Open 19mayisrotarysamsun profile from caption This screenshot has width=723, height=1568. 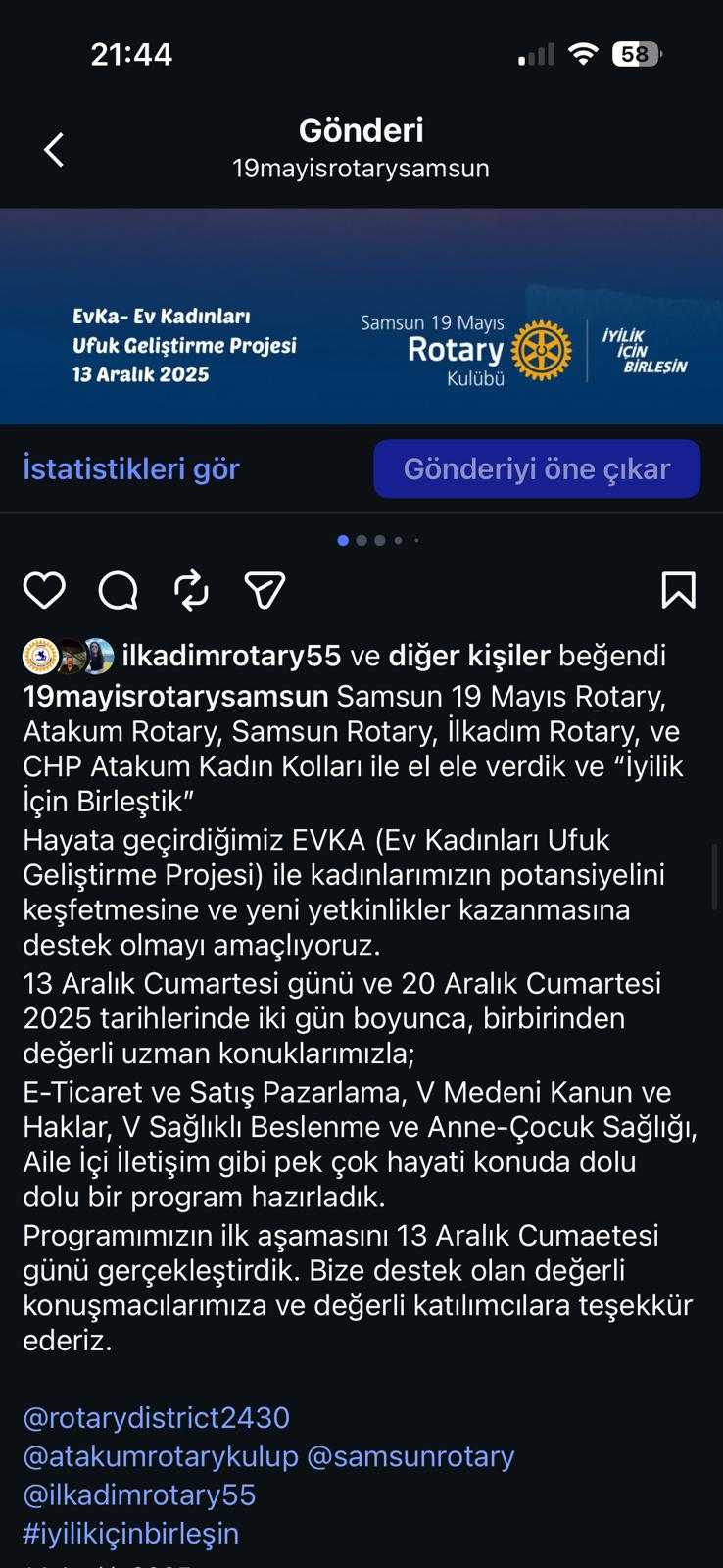click(x=176, y=696)
